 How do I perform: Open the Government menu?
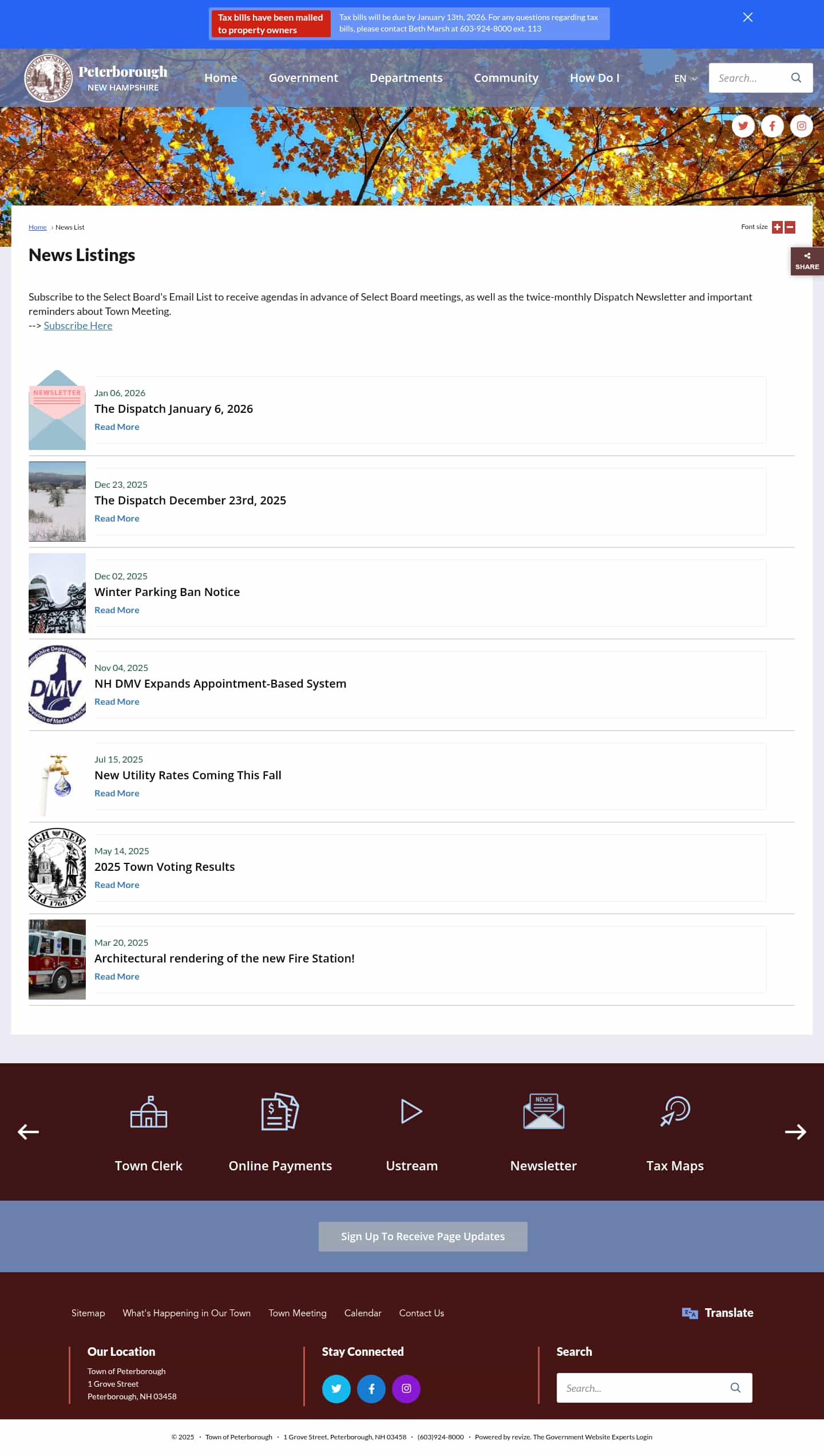click(x=303, y=78)
